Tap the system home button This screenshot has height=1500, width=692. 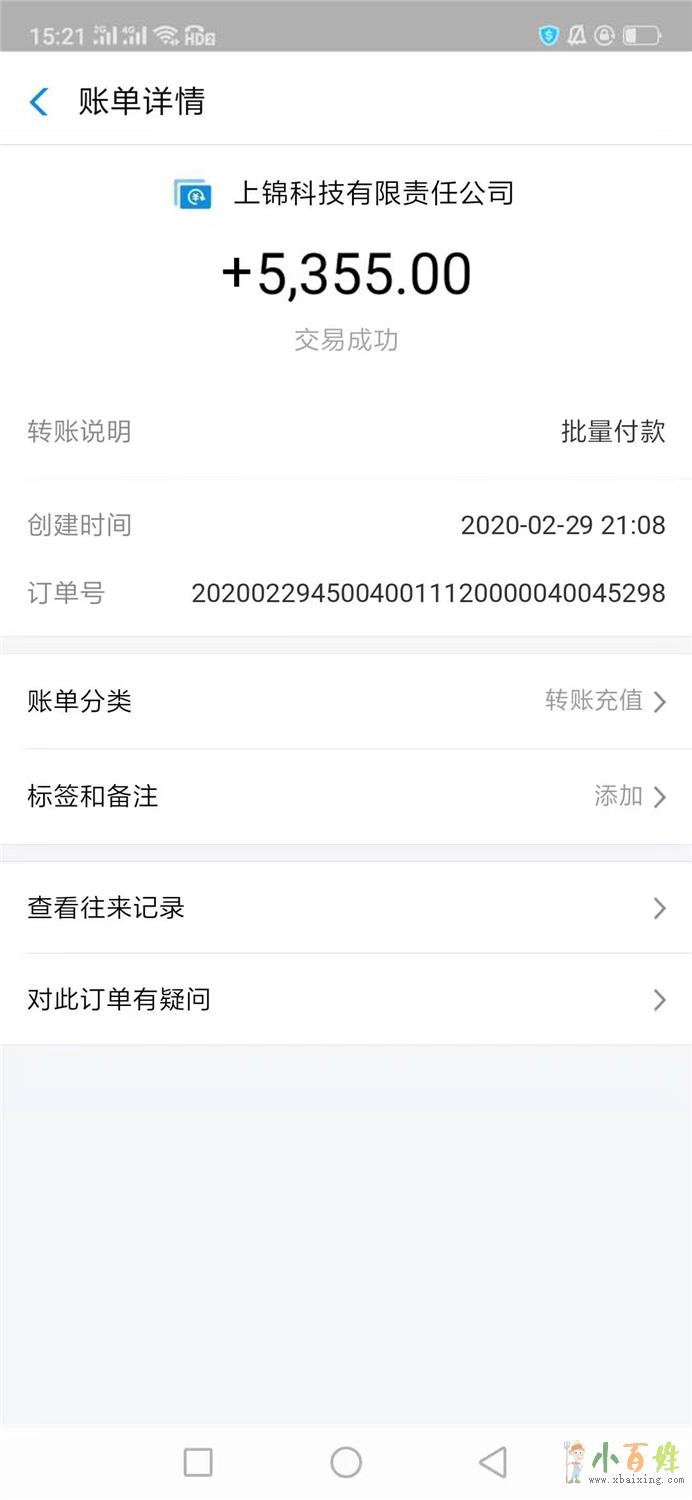pos(346,1462)
